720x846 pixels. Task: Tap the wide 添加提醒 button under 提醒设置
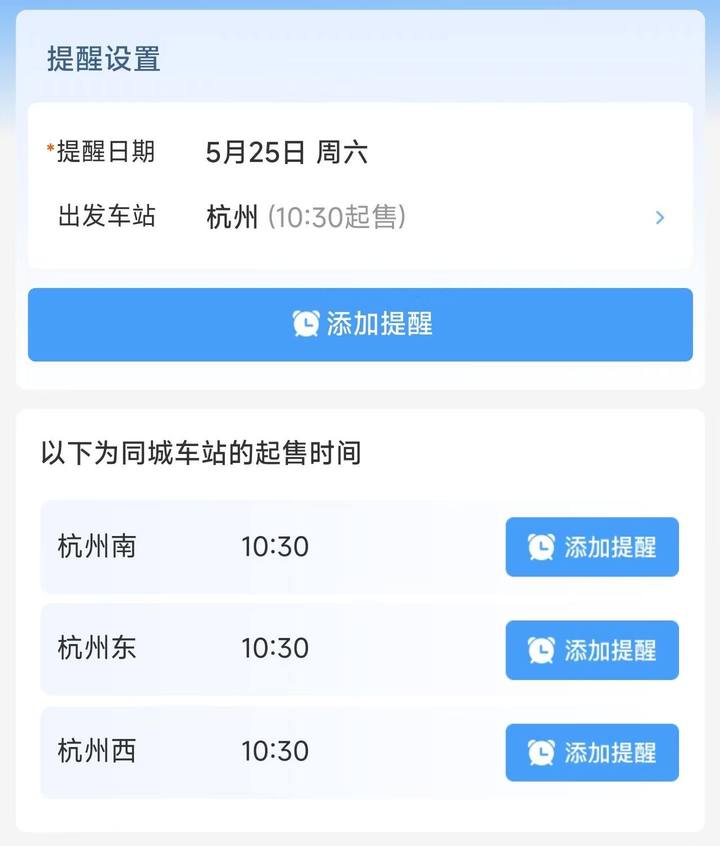(x=360, y=324)
